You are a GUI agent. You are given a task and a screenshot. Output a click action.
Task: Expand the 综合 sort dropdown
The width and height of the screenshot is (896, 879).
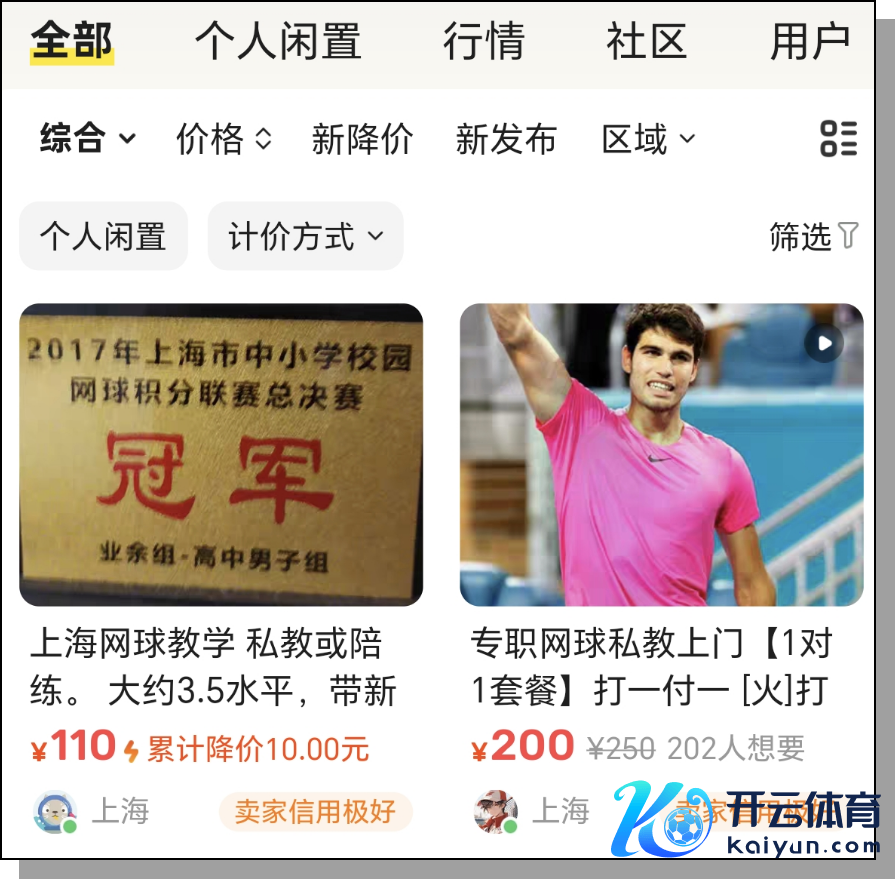[x=87, y=139]
